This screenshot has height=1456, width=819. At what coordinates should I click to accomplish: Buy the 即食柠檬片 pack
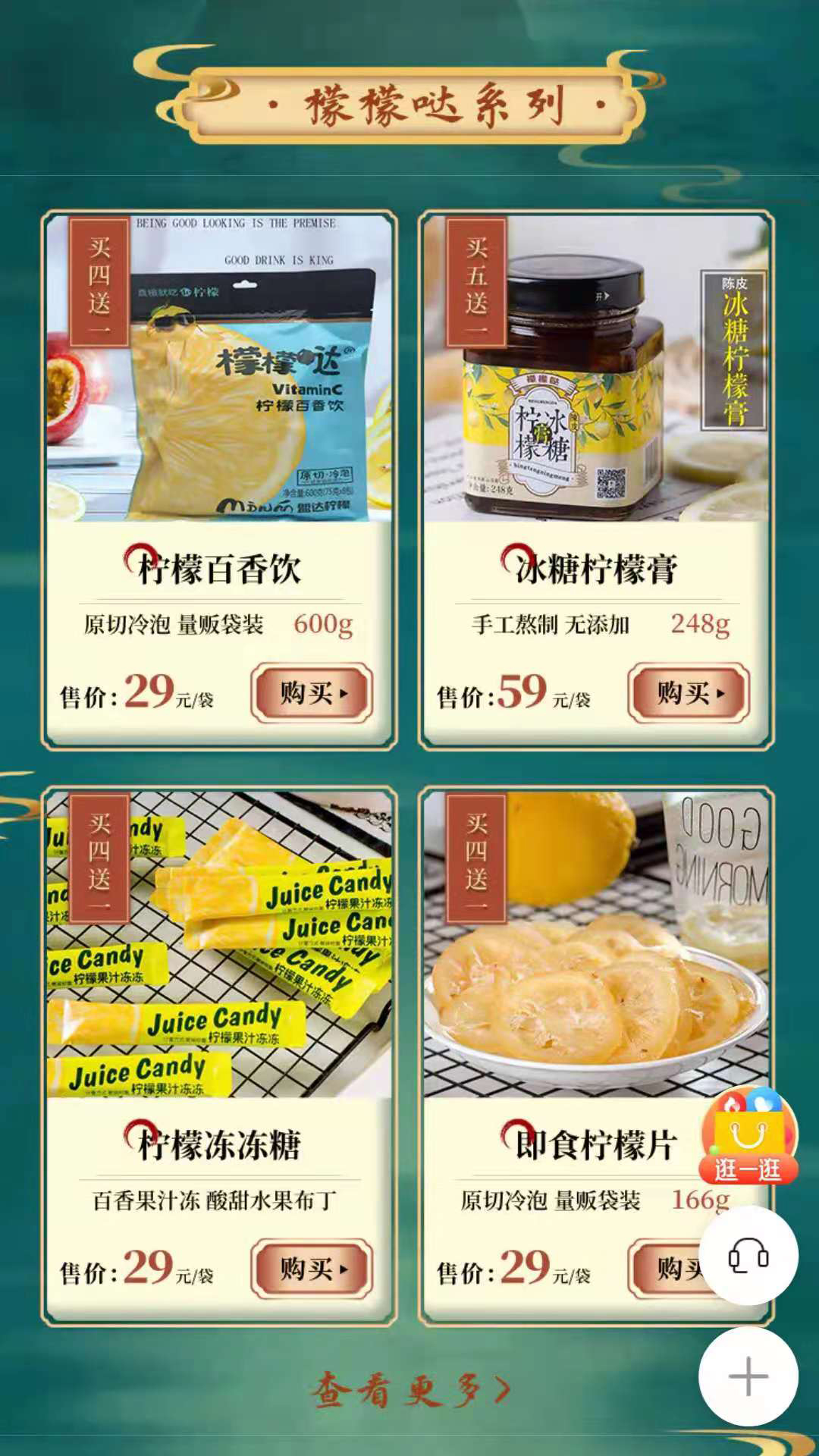[x=667, y=1268]
